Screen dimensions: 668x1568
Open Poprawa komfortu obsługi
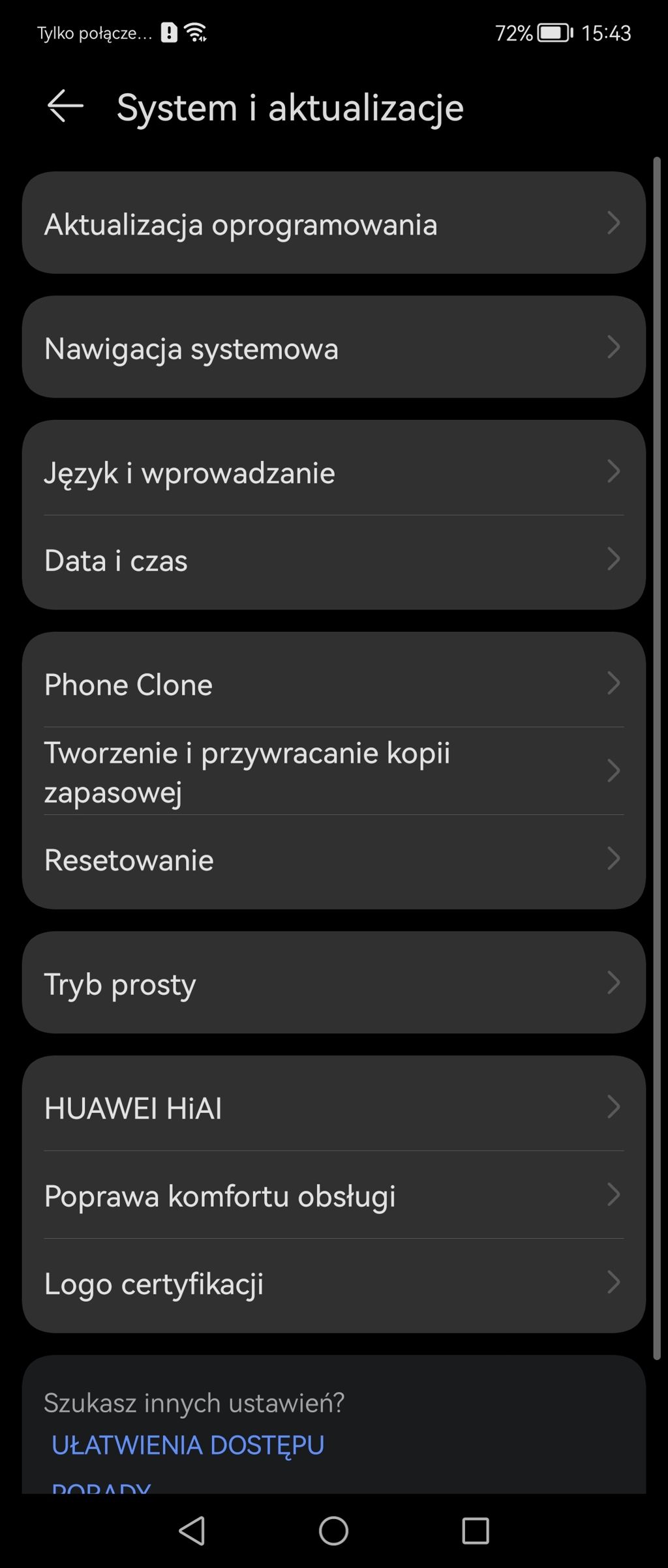(333, 1195)
